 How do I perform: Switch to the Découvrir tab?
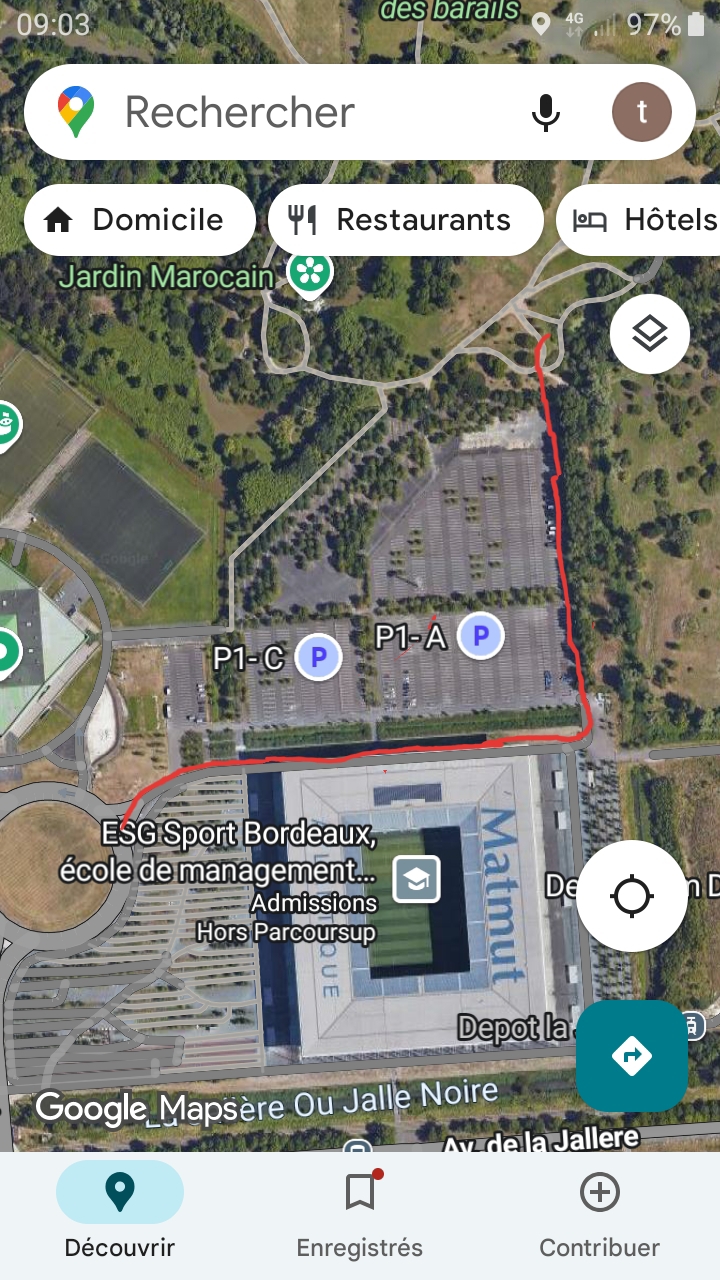coord(120,1212)
